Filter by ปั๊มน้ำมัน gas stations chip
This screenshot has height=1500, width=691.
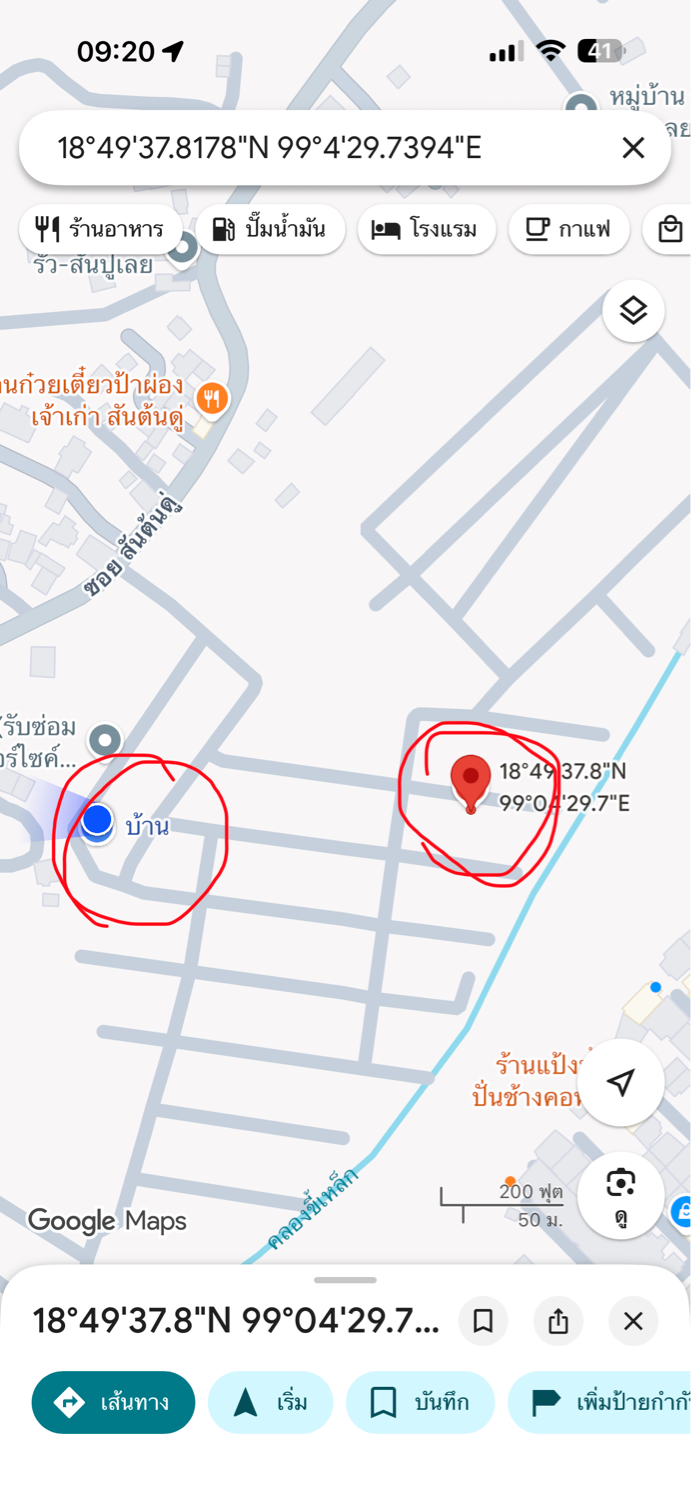click(x=270, y=229)
